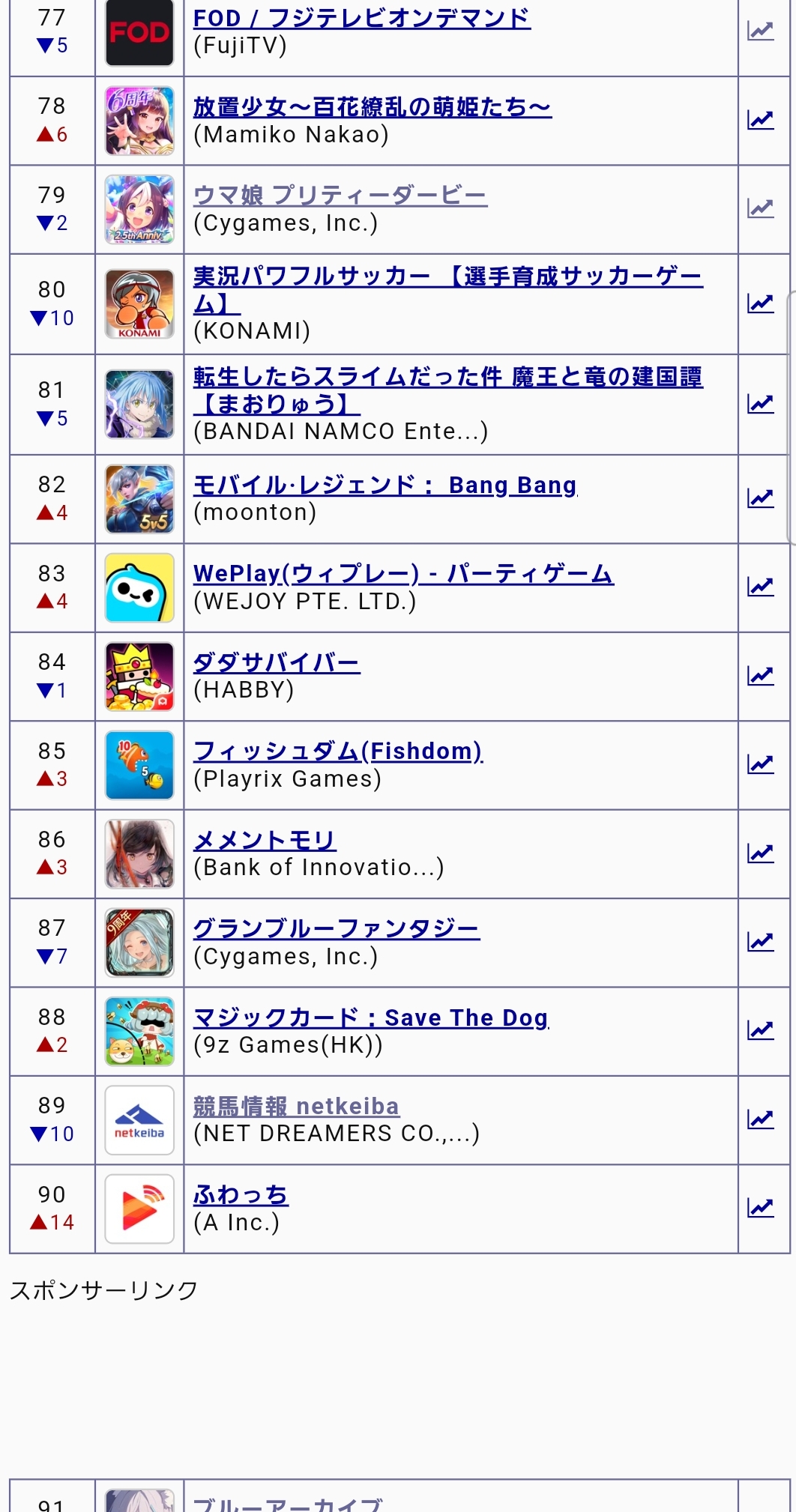Screen dimensions: 796x1512
Task: Open the FOD / フジテレビオンデマンド link
Action: [x=362, y=18]
